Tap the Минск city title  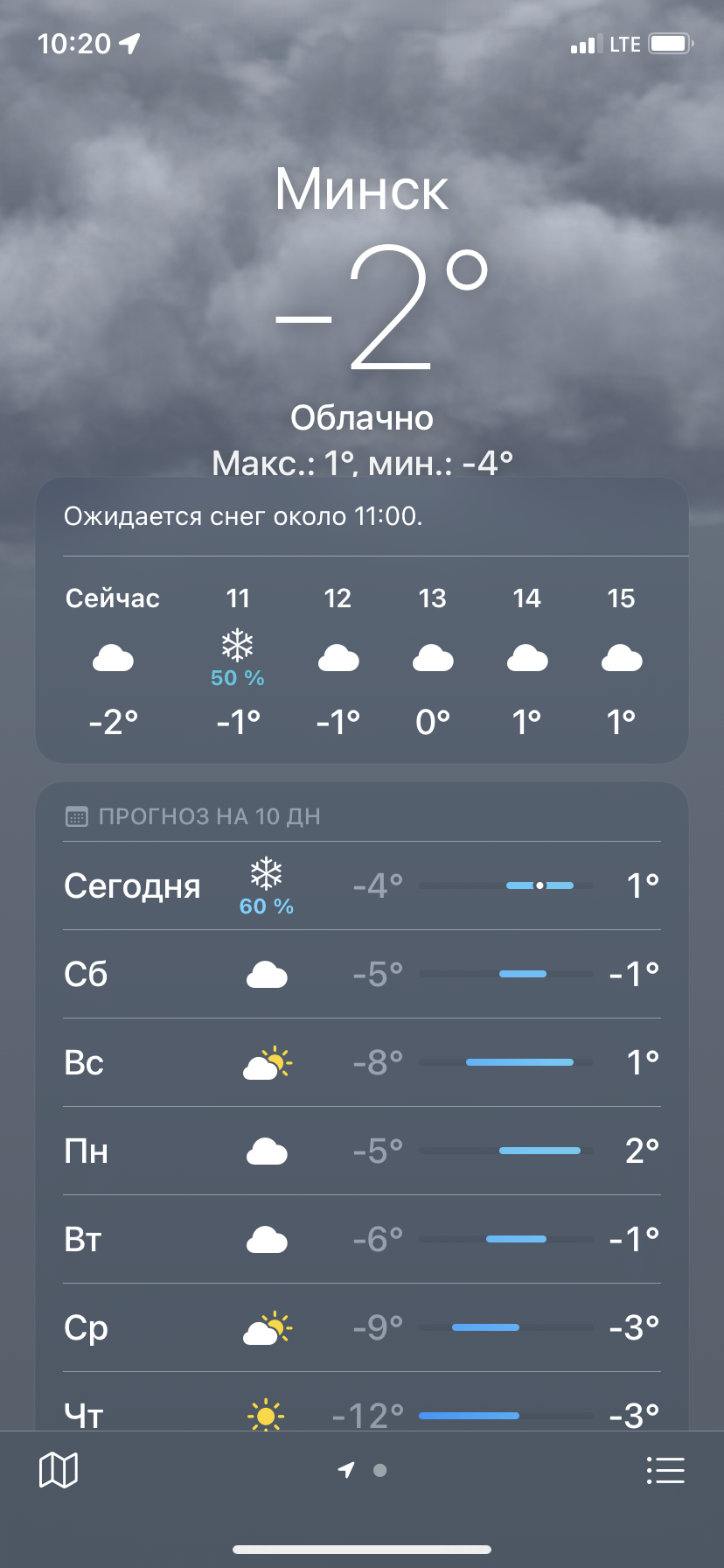(361, 187)
